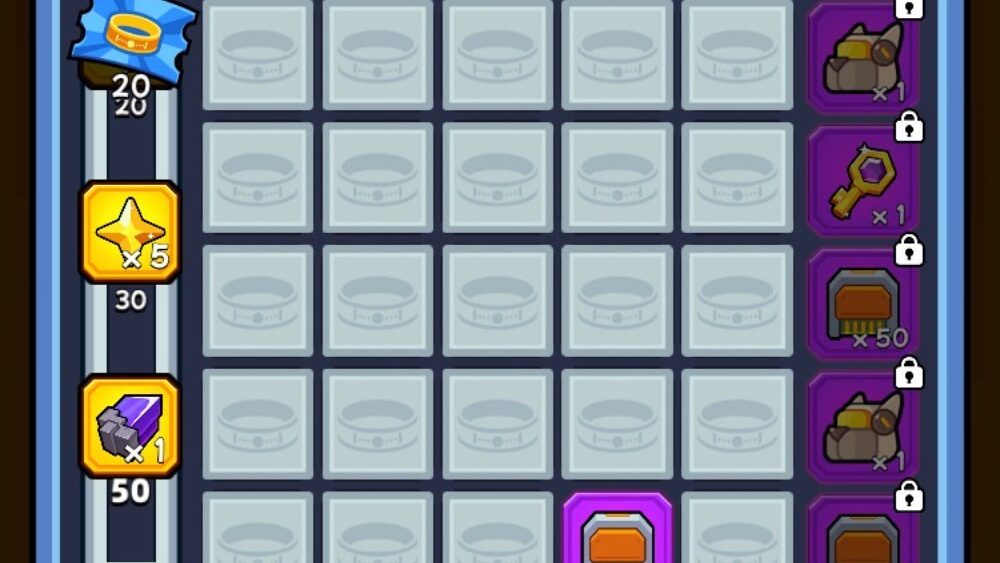The width and height of the screenshot is (1000, 563).
Task: Tap the purple crystal x1 reward at 50
Action: coord(130,426)
